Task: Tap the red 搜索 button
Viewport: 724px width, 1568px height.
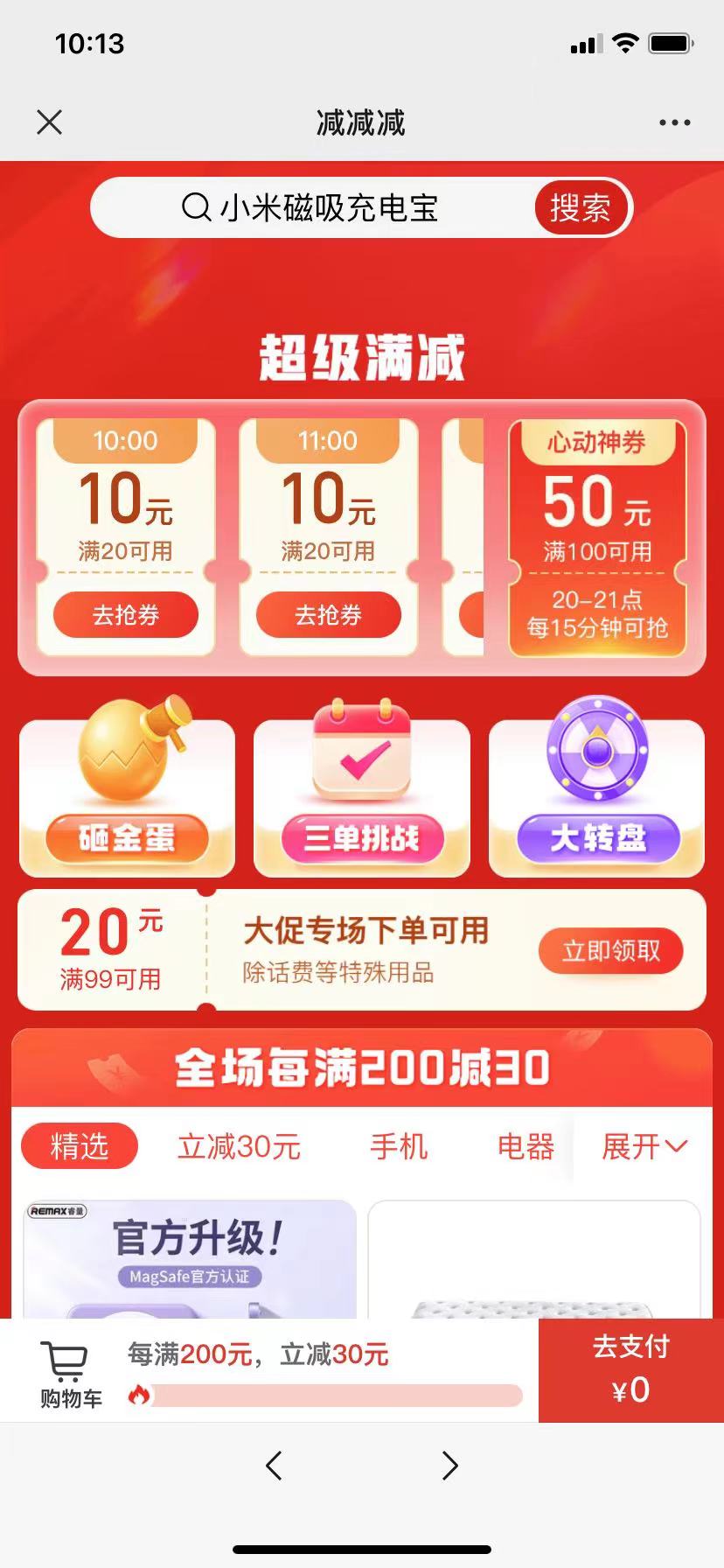Action: (581, 208)
